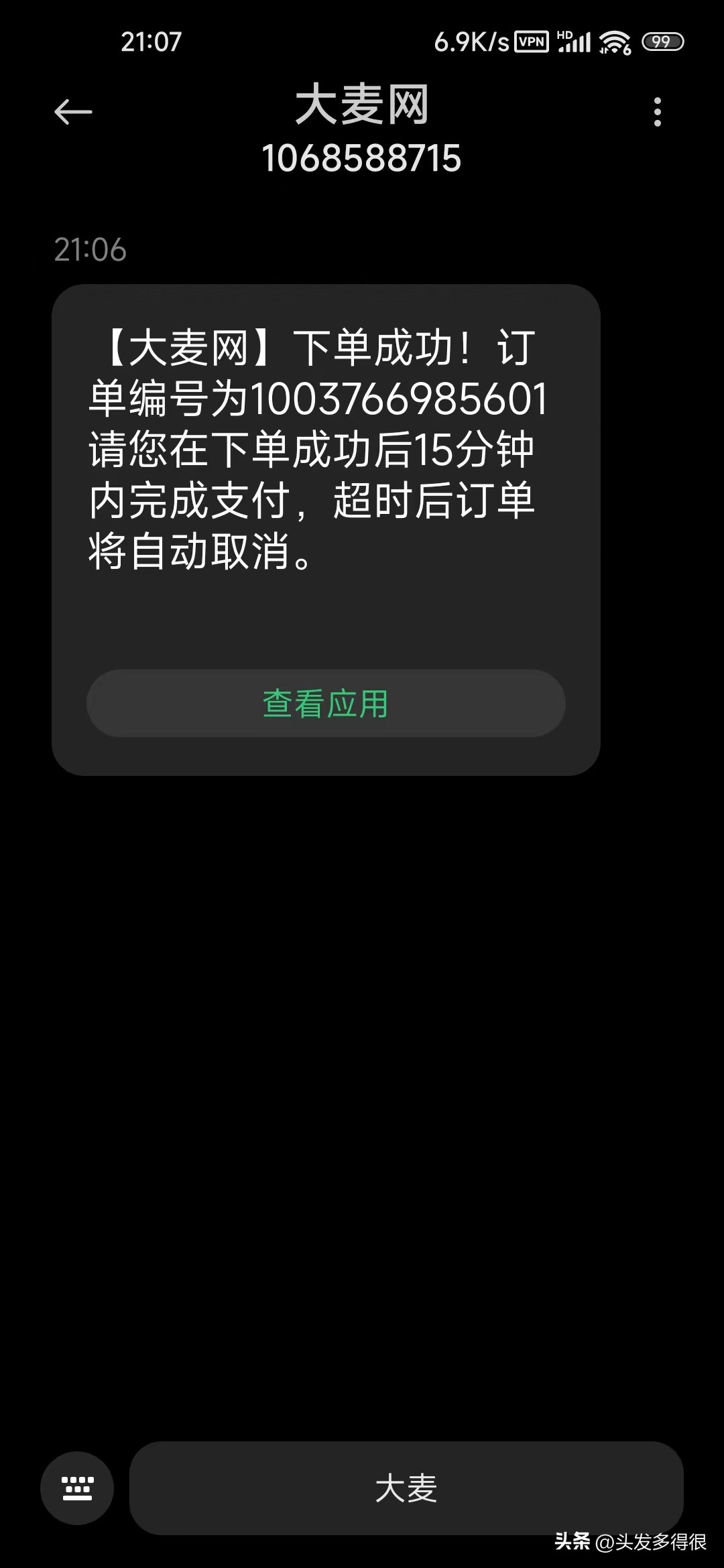The height and width of the screenshot is (1568, 724).
Task: Select the 大麦网 conversation title
Action: pyautogui.click(x=362, y=106)
